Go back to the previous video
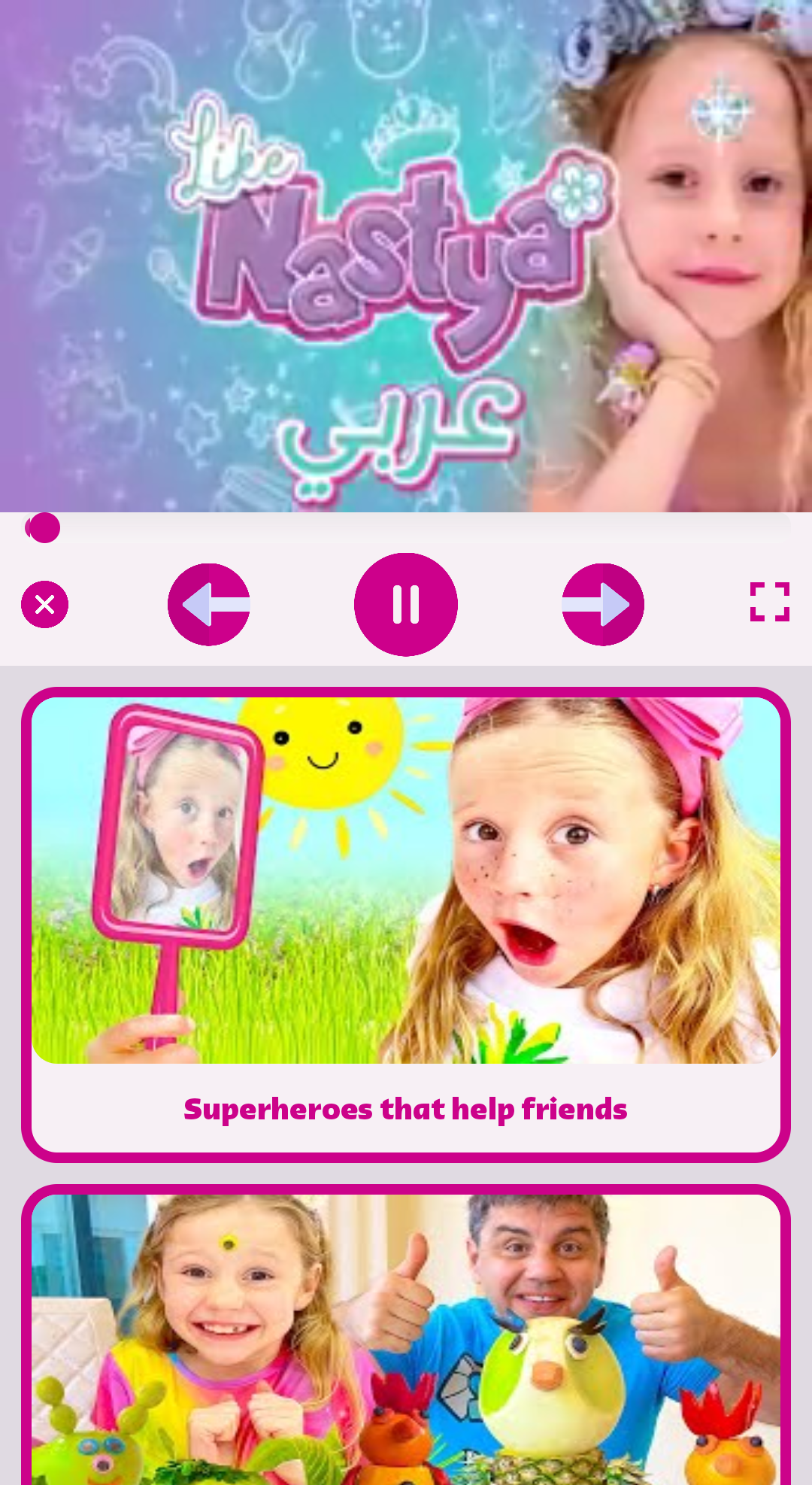812x1485 pixels. click(x=209, y=604)
